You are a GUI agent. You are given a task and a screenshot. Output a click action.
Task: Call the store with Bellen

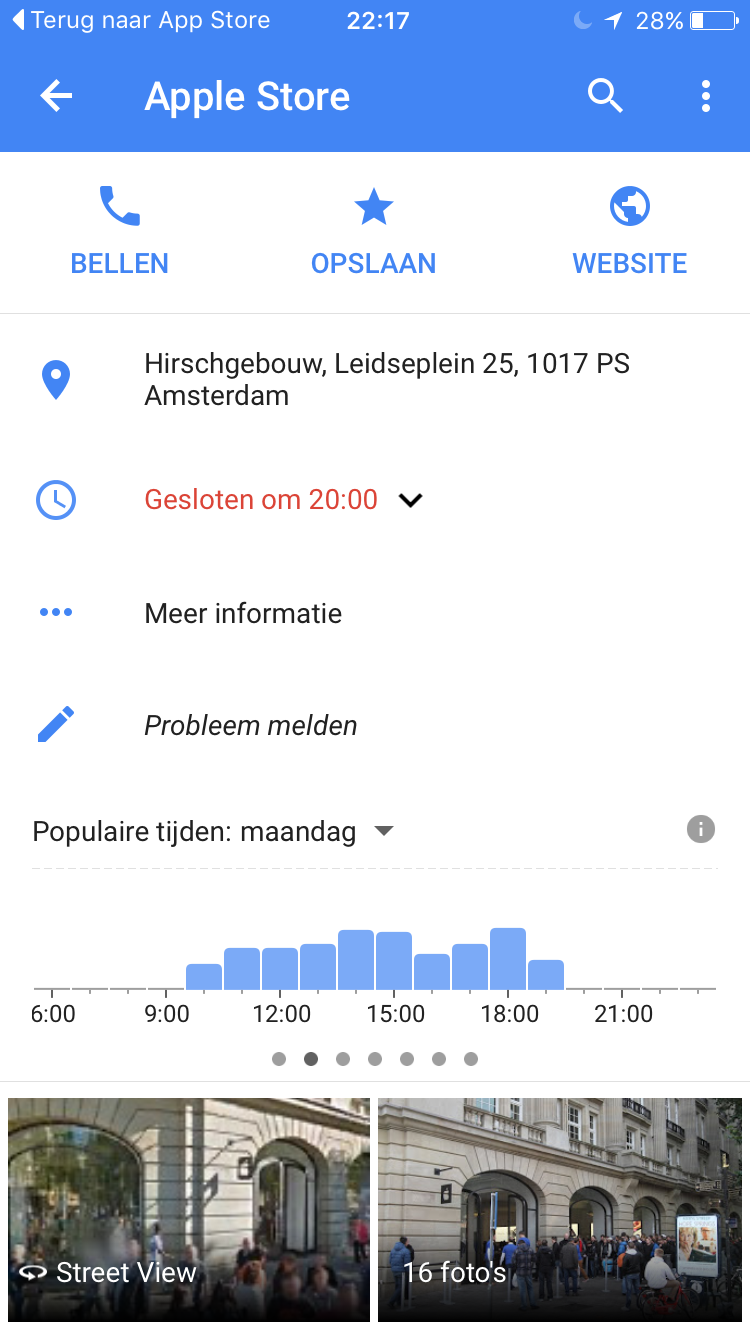tap(119, 232)
